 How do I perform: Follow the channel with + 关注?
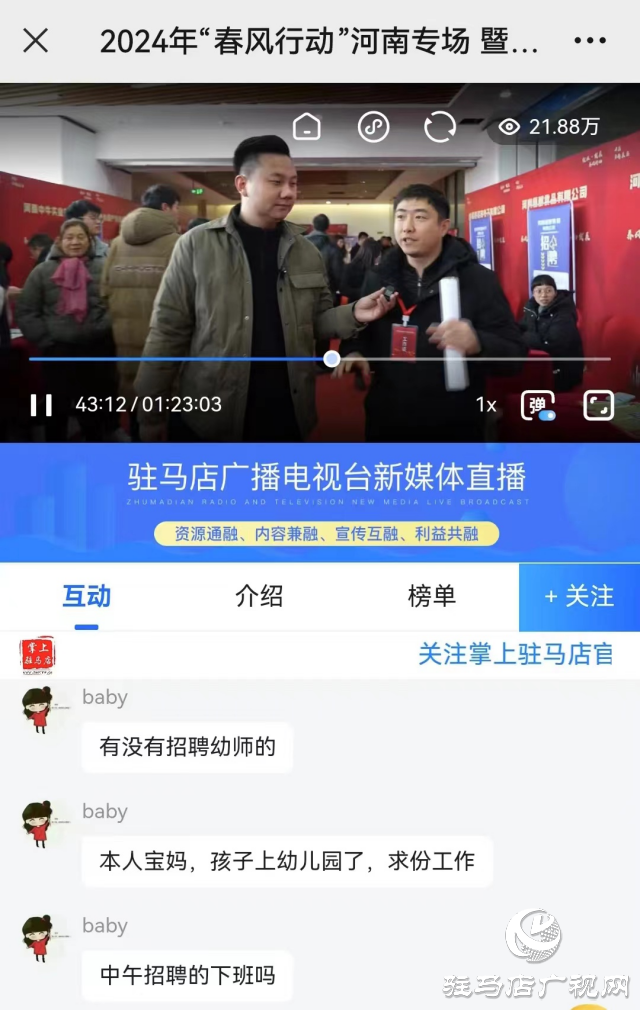tap(579, 597)
